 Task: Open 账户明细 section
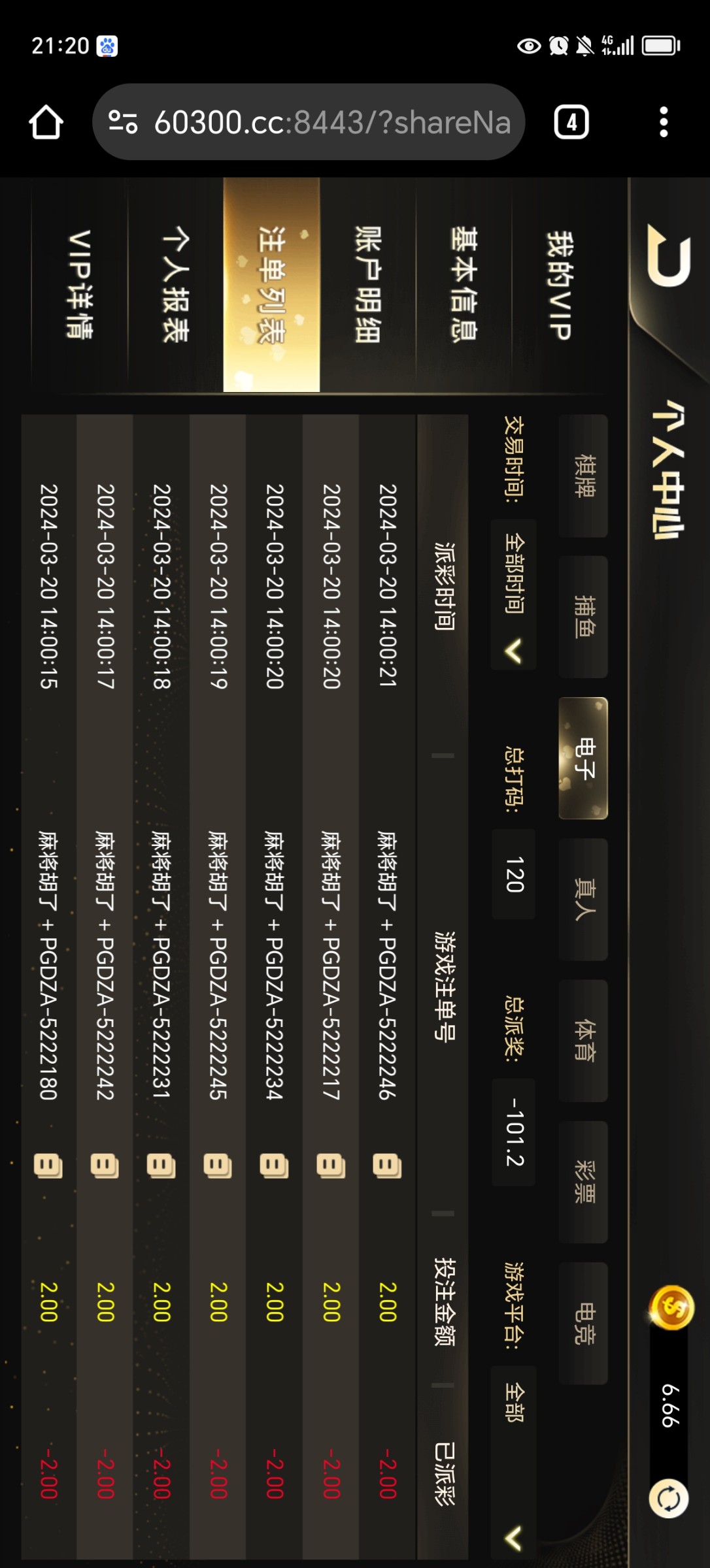click(x=367, y=285)
